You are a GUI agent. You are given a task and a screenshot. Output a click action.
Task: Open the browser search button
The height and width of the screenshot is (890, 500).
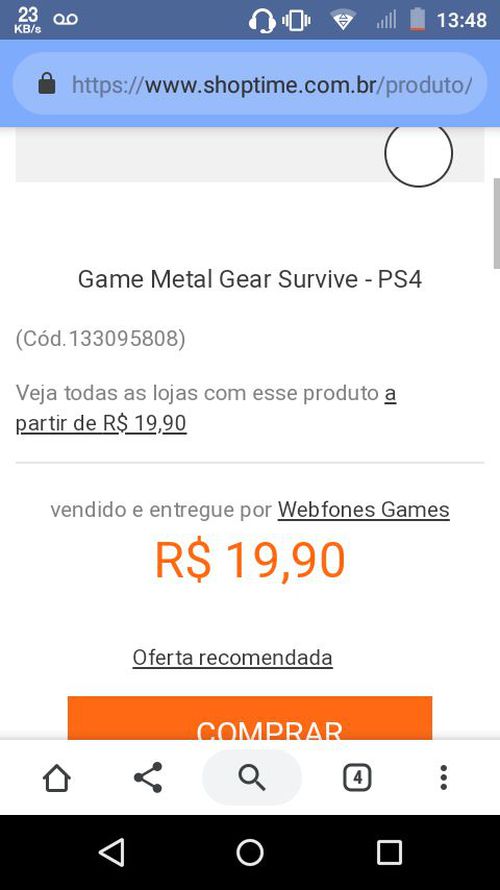click(252, 777)
